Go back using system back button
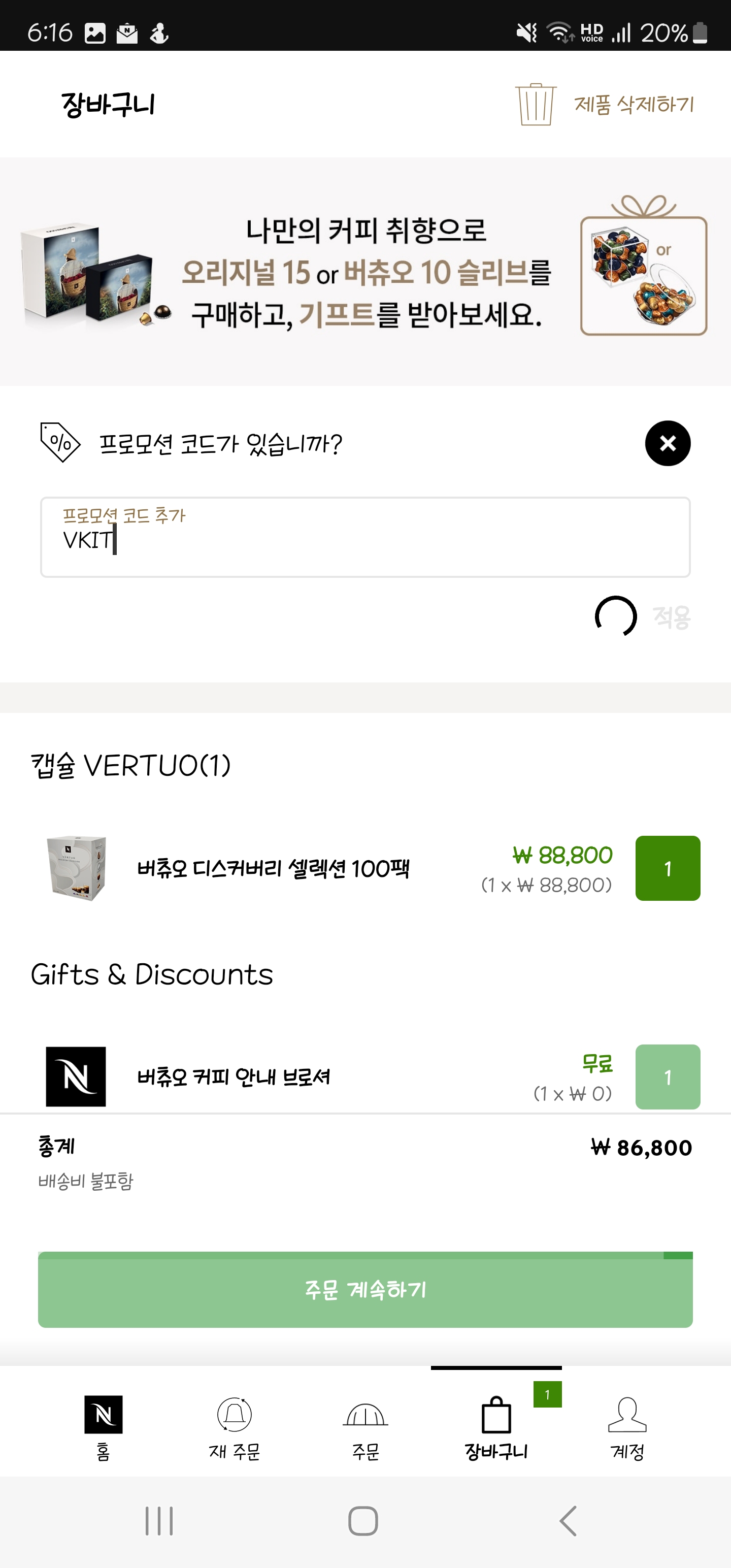 click(568, 1521)
